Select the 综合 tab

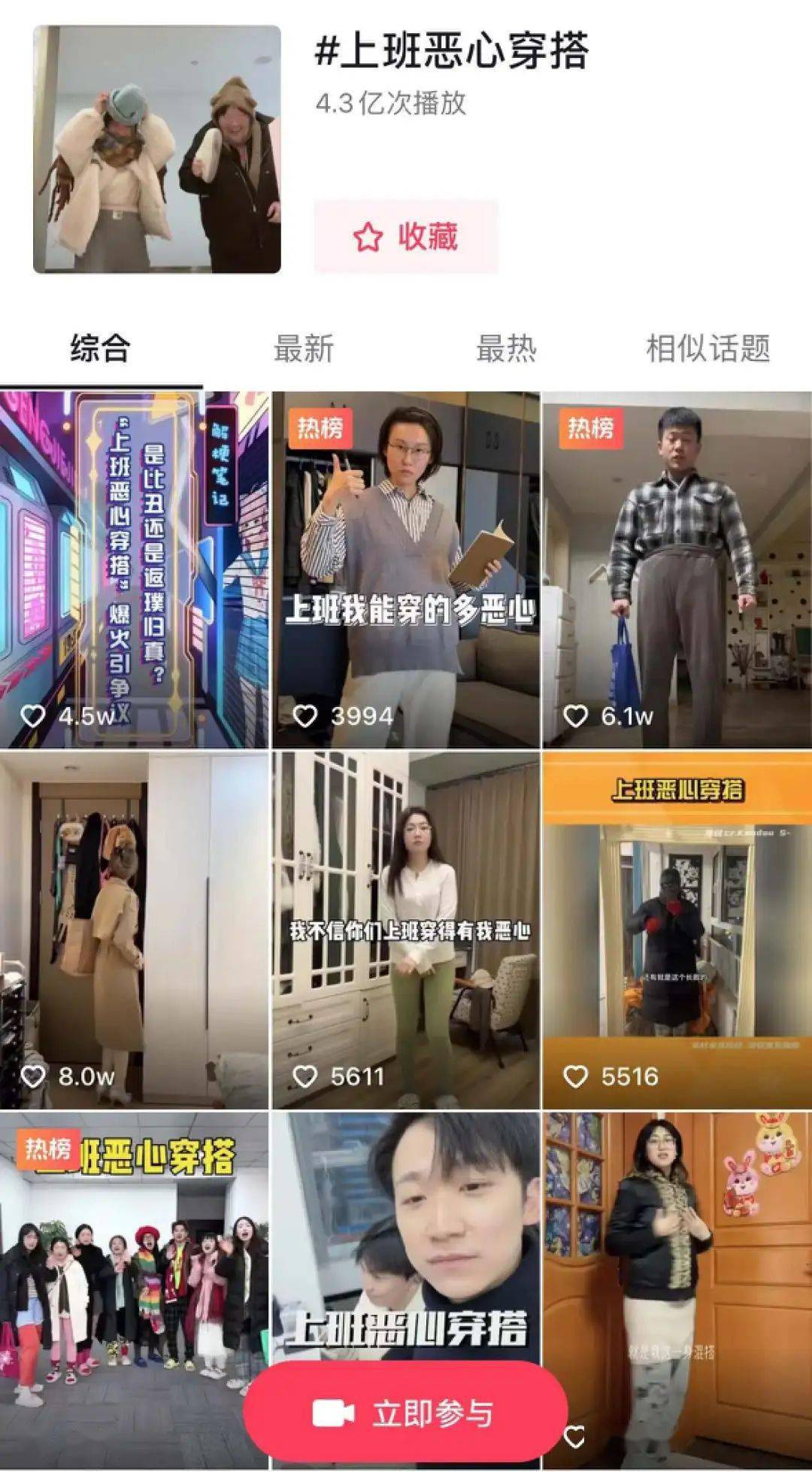click(x=101, y=348)
